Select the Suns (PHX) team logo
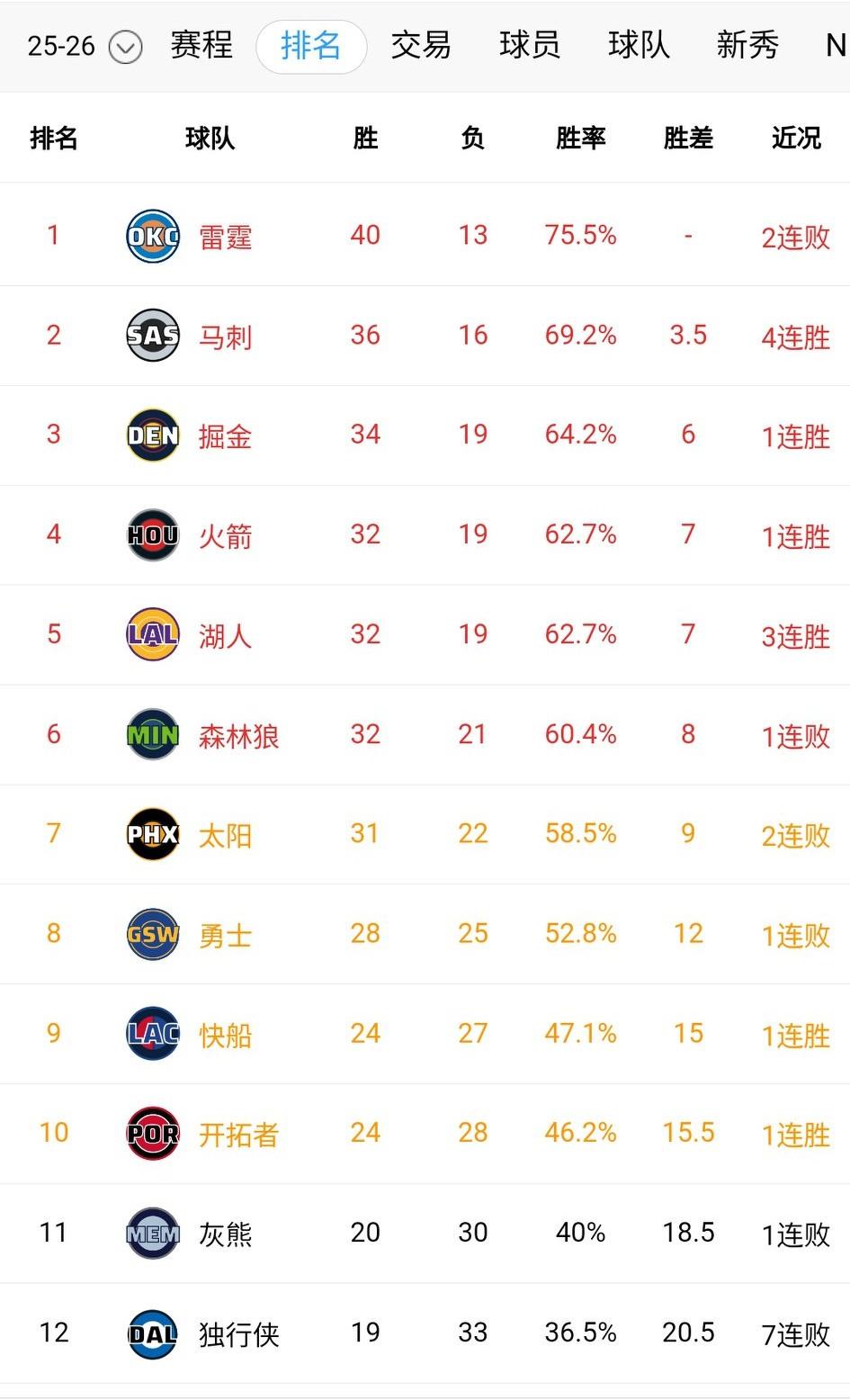The image size is (850, 1400). point(152,833)
